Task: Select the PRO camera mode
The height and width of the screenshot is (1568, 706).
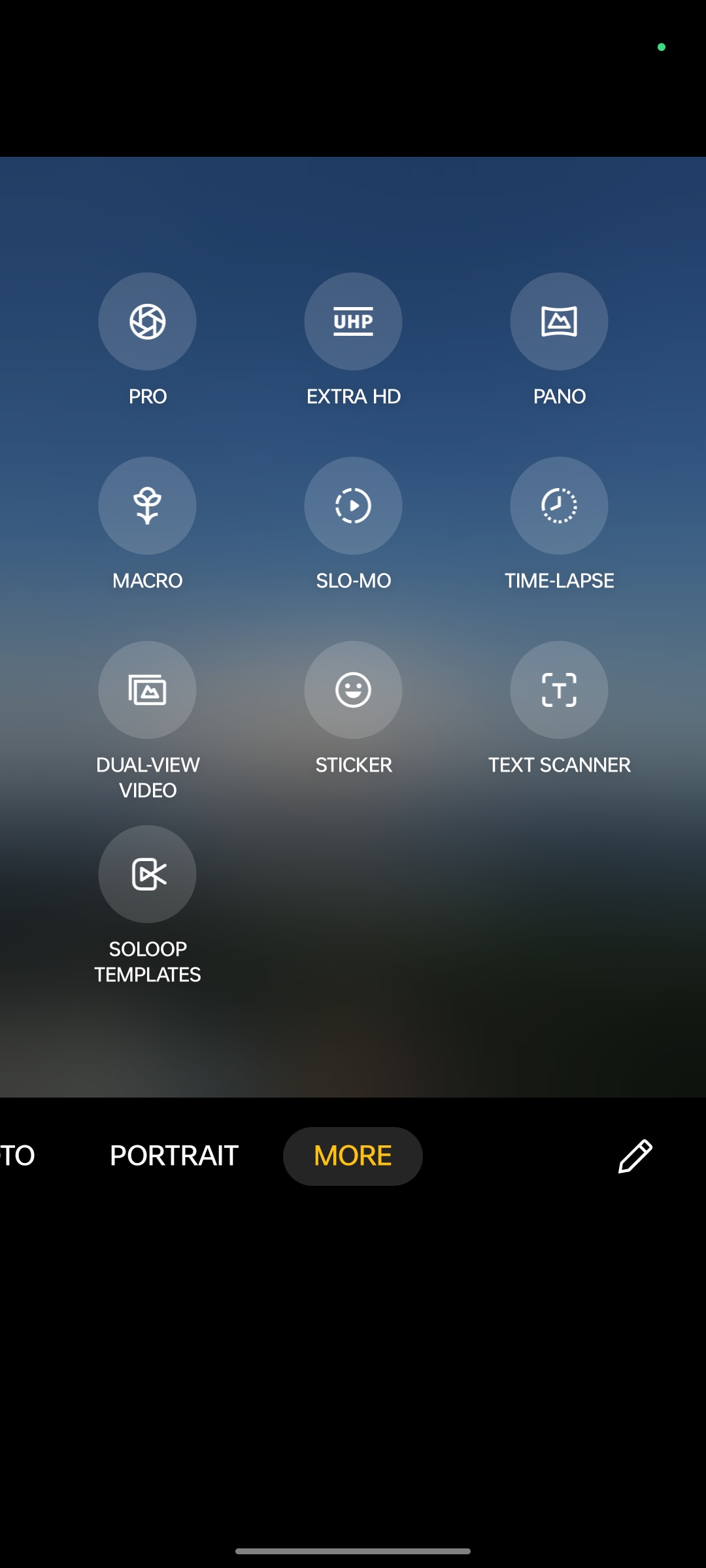Action: click(147, 321)
